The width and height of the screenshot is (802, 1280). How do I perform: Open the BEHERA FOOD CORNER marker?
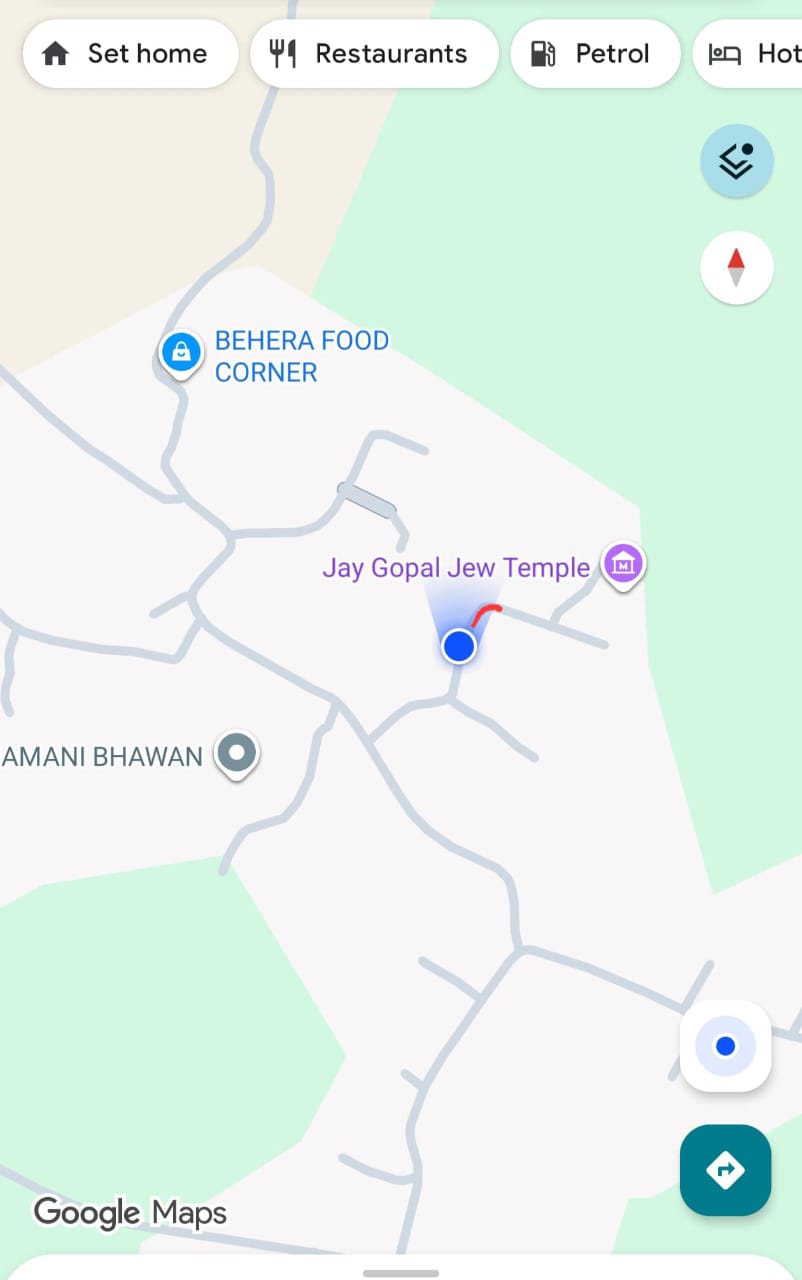point(181,354)
